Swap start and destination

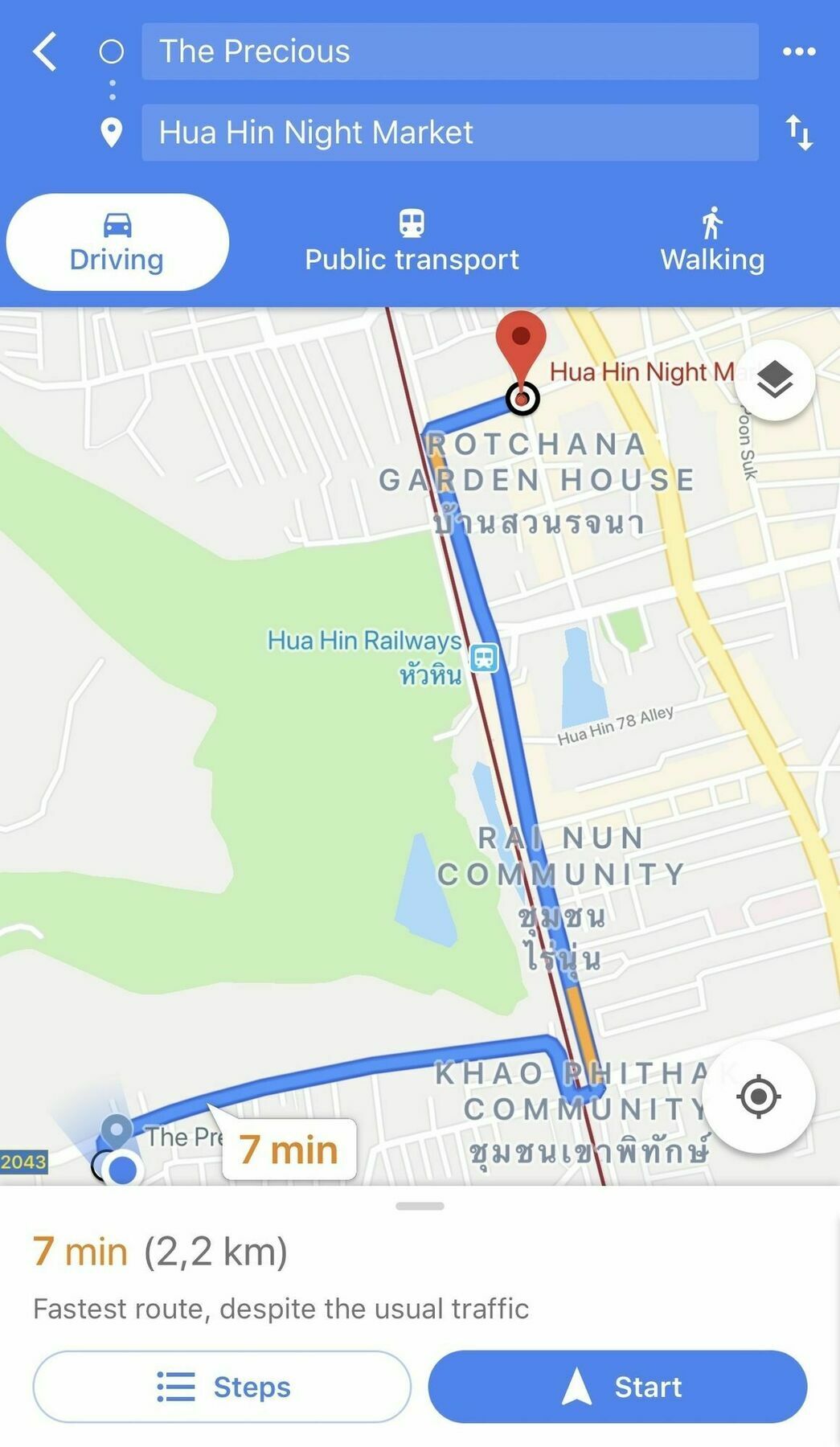[x=798, y=133]
